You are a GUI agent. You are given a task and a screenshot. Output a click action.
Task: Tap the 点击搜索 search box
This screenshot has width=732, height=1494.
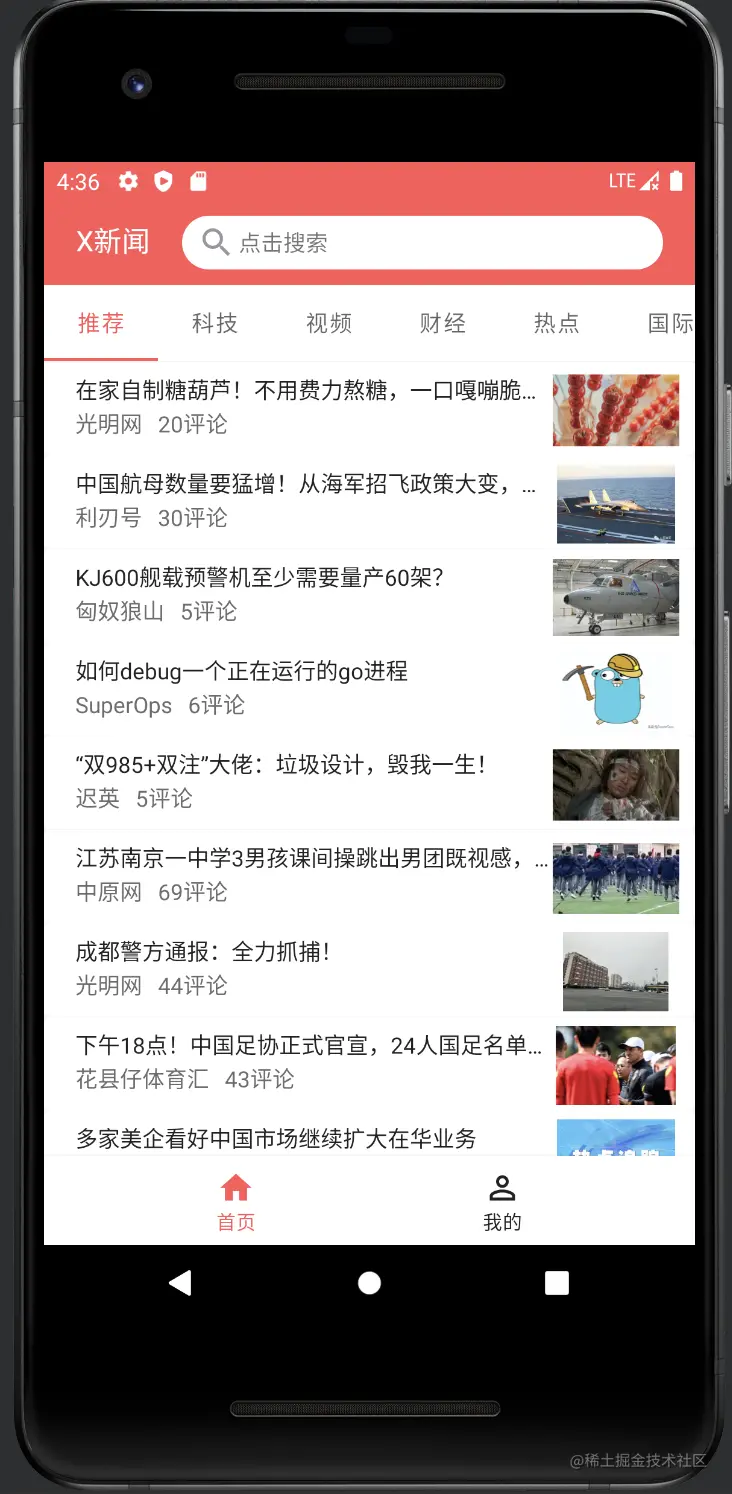pos(422,243)
